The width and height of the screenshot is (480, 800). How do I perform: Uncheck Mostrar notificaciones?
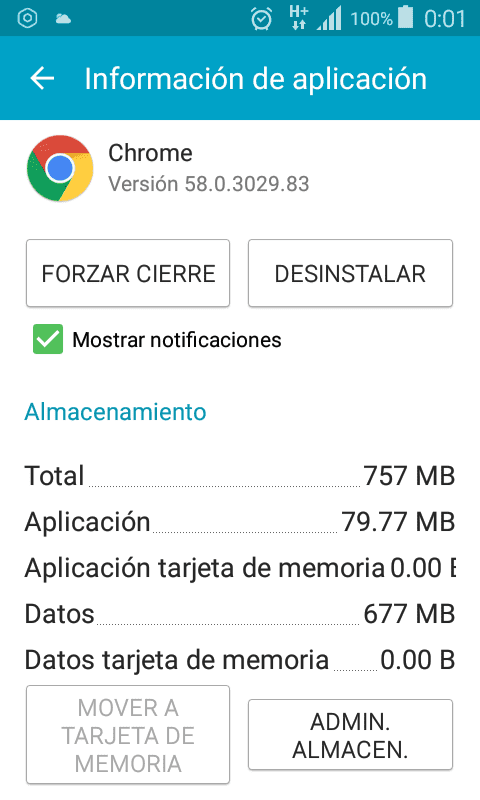[48, 339]
